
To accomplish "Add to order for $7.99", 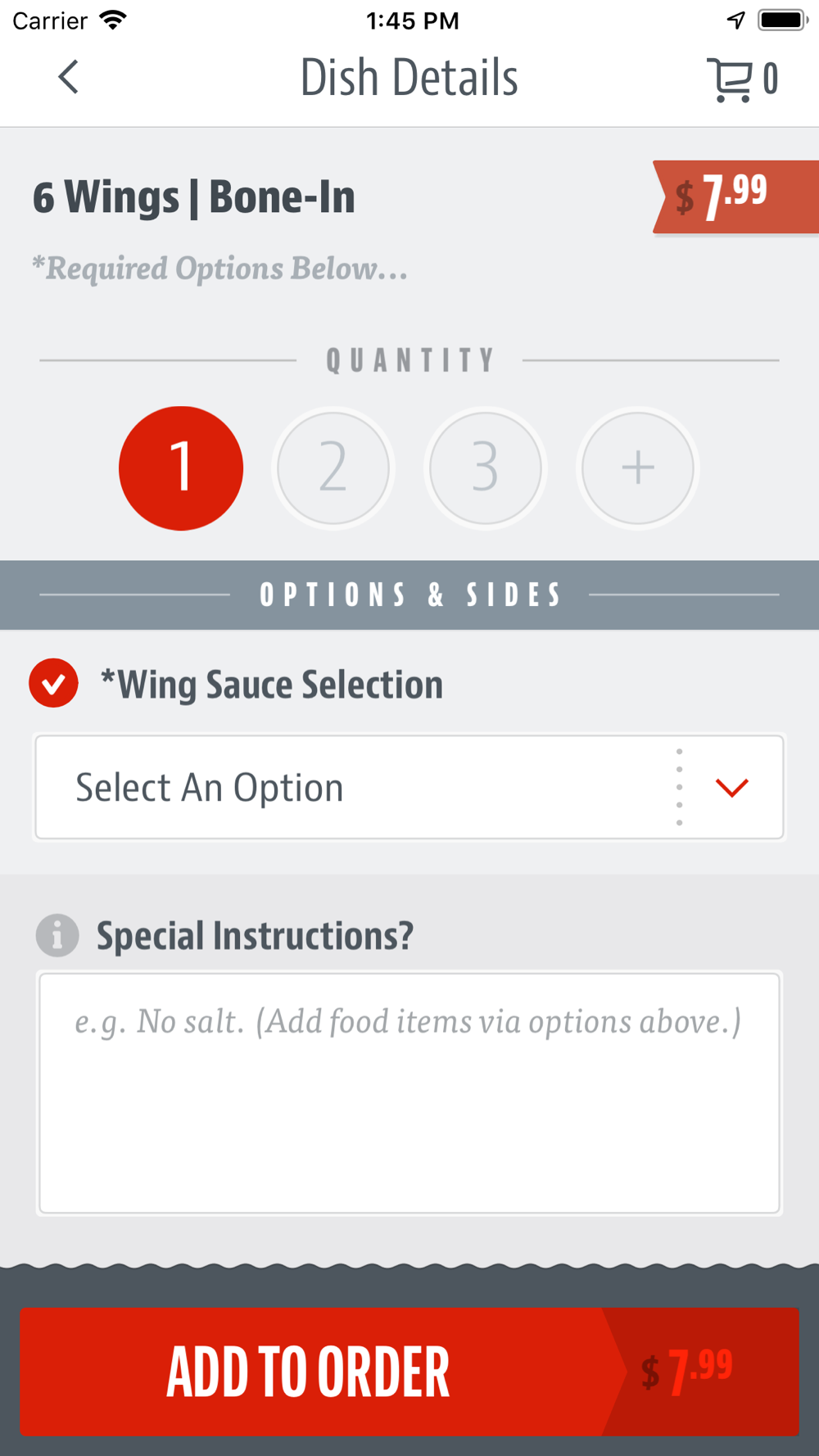I will click(409, 1371).
